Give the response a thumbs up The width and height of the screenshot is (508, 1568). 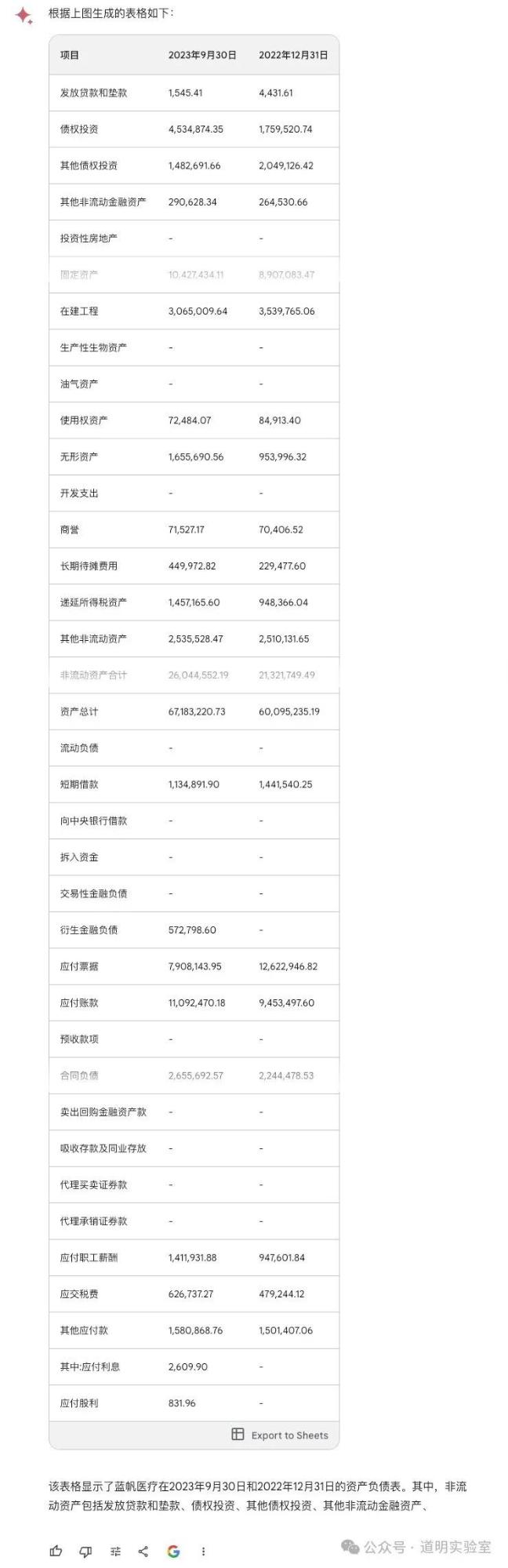coord(56,1551)
